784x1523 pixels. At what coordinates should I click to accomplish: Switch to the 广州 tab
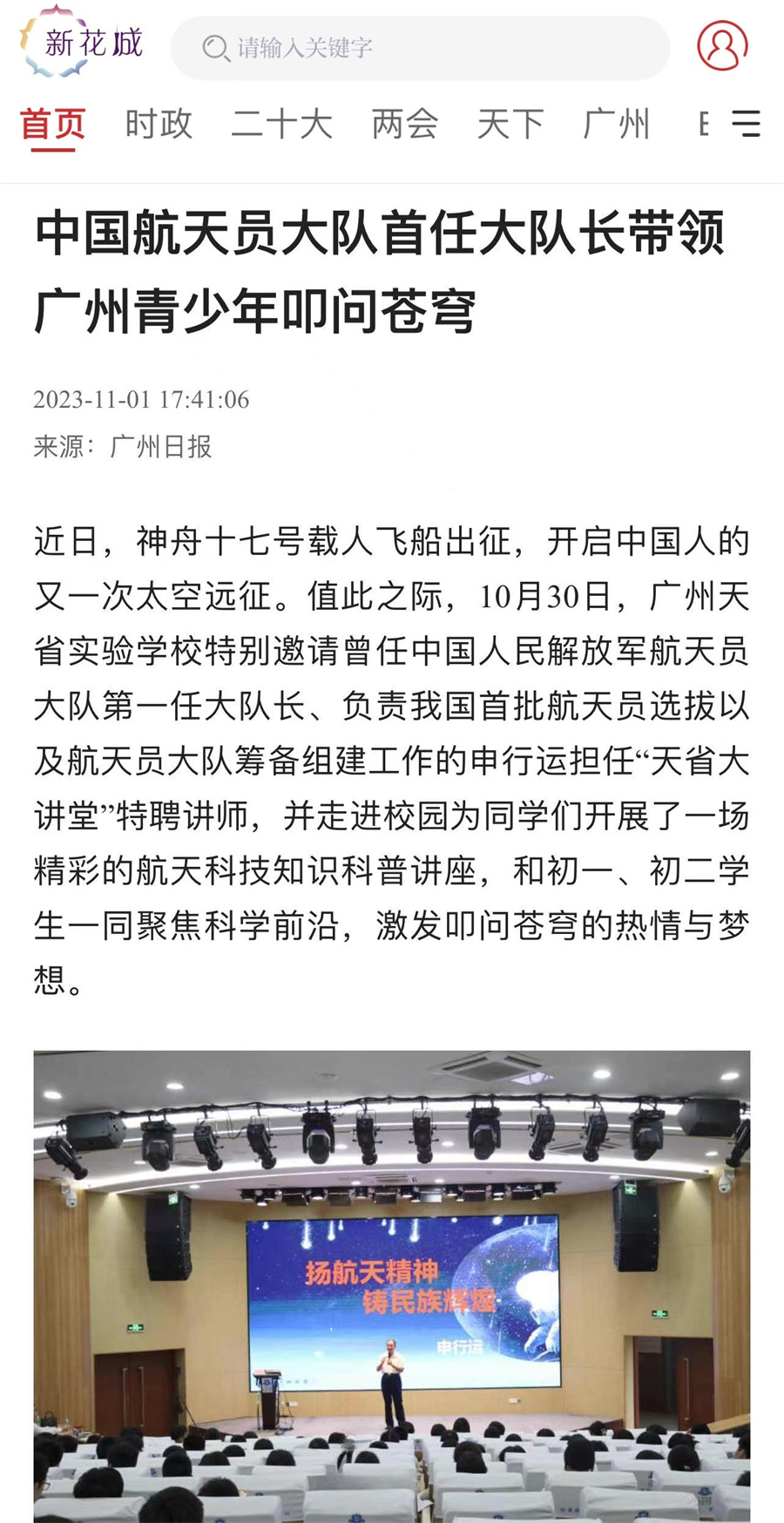click(616, 125)
